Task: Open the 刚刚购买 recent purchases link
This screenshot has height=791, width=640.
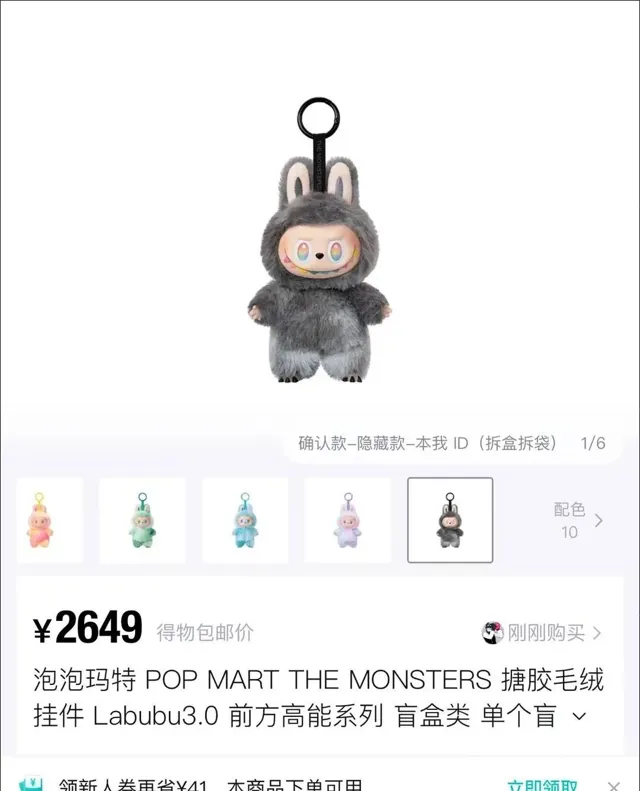Action: [543, 632]
